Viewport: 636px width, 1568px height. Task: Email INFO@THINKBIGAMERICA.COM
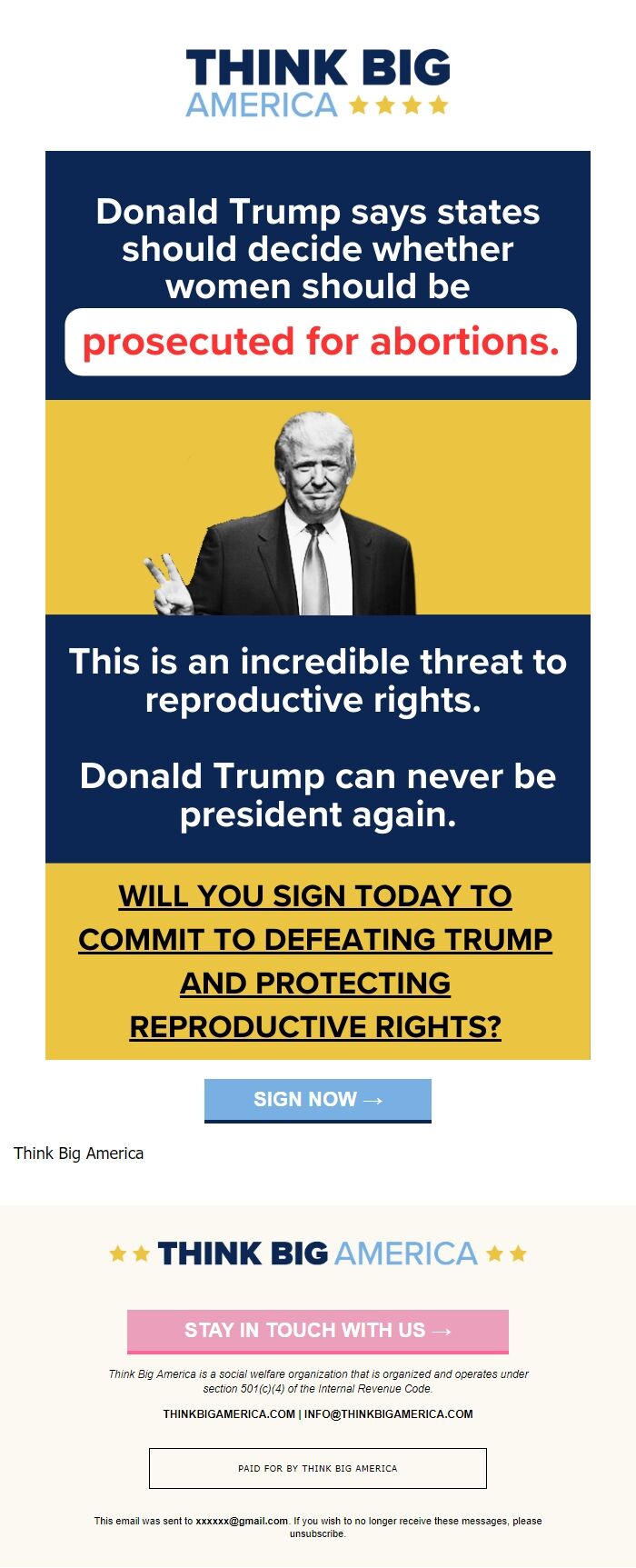coord(388,1414)
